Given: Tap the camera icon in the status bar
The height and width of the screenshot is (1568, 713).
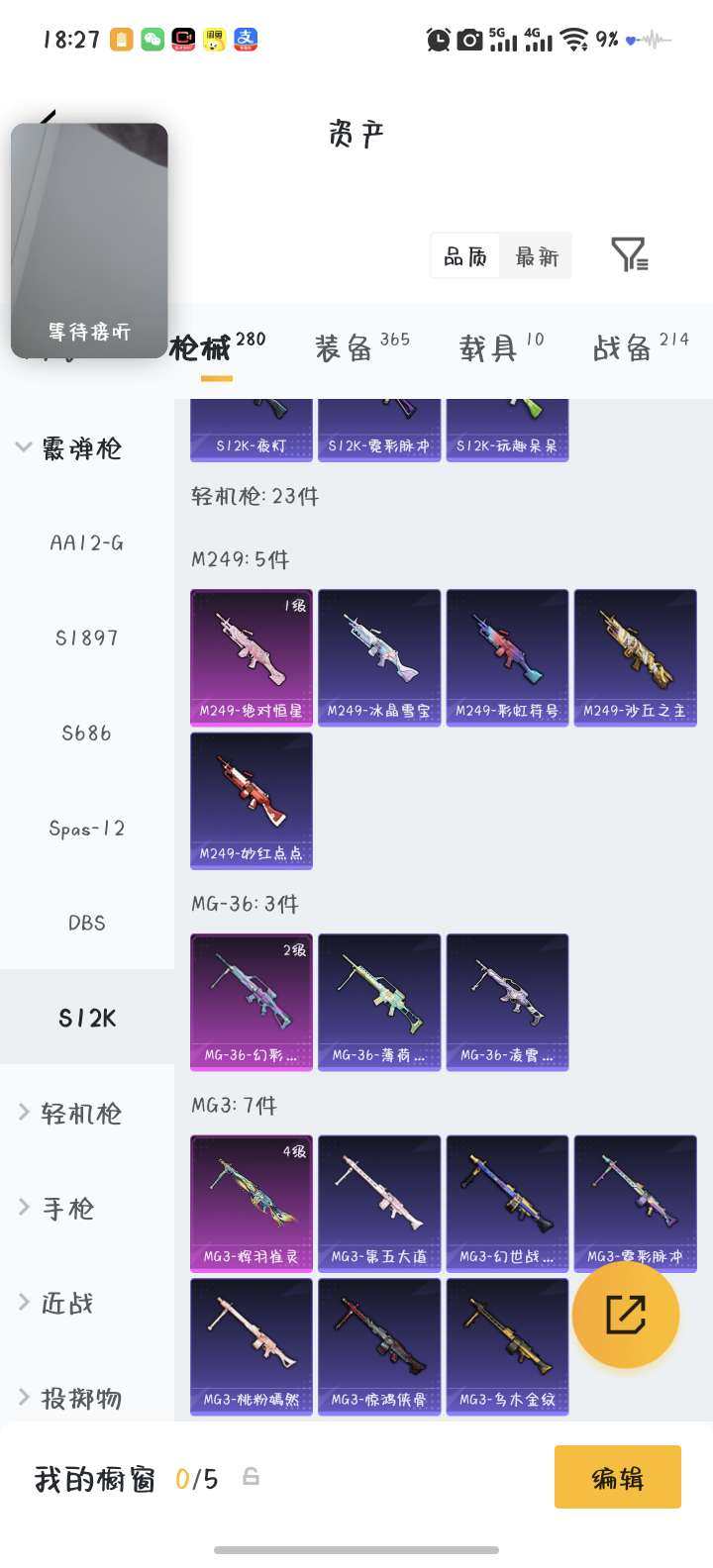Looking at the screenshot, I should pyautogui.click(x=470, y=39).
